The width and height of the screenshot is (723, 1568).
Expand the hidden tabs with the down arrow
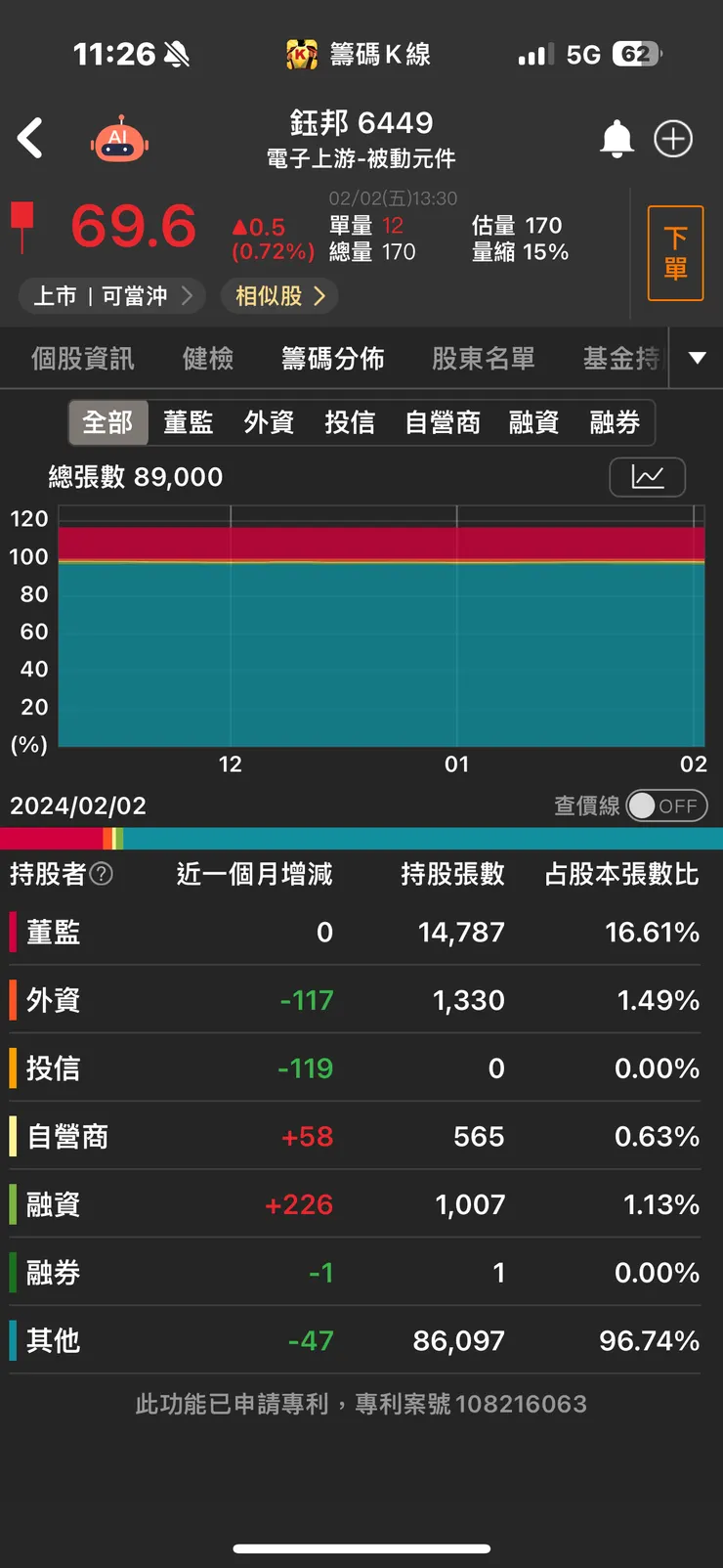coord(696,358)
